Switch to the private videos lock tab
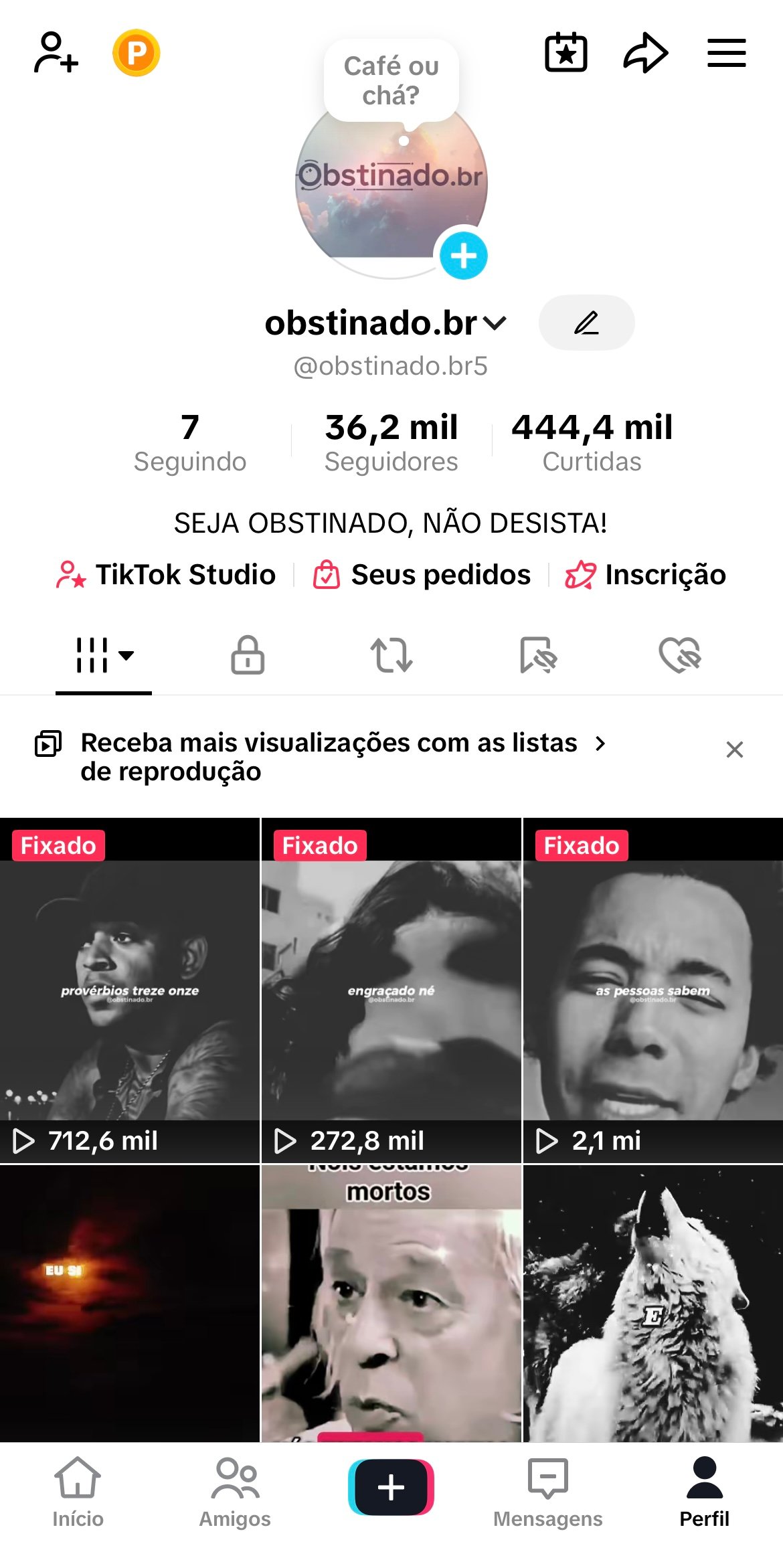783x1568 pixels. click(248, 655)
